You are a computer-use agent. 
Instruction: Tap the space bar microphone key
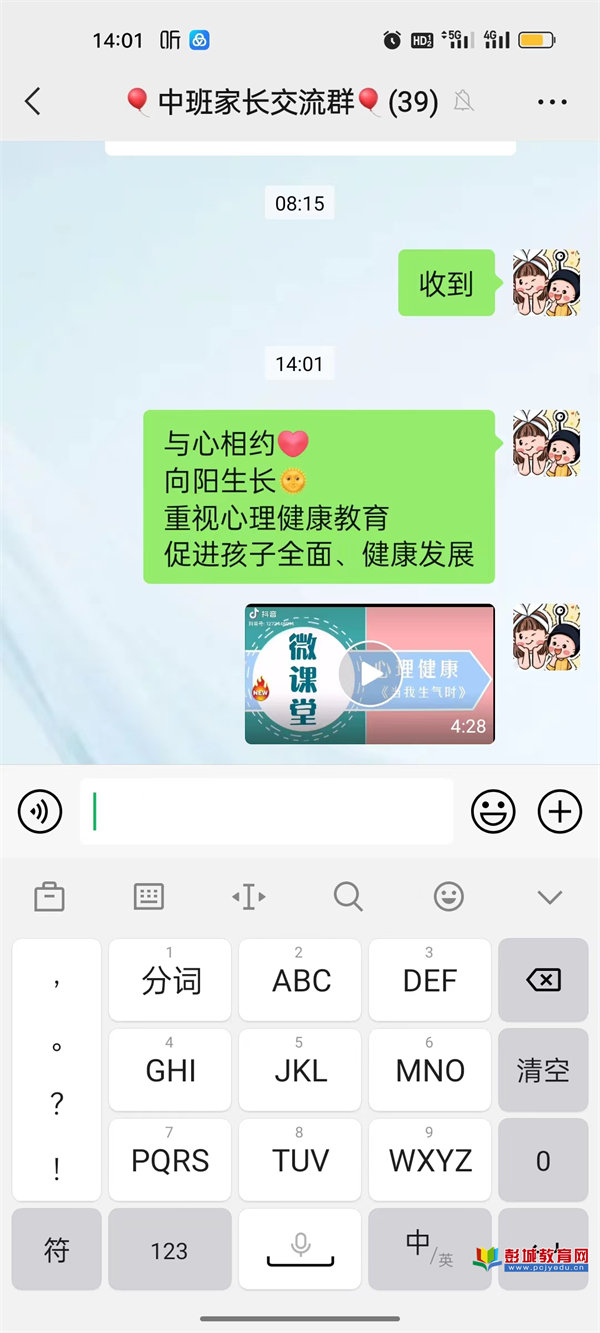click(x=300, y=1250)
